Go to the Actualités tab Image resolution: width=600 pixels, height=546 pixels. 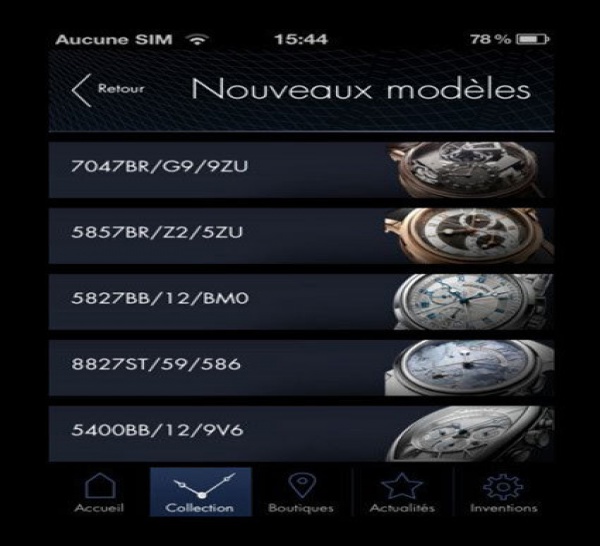(x=401, y=492)
